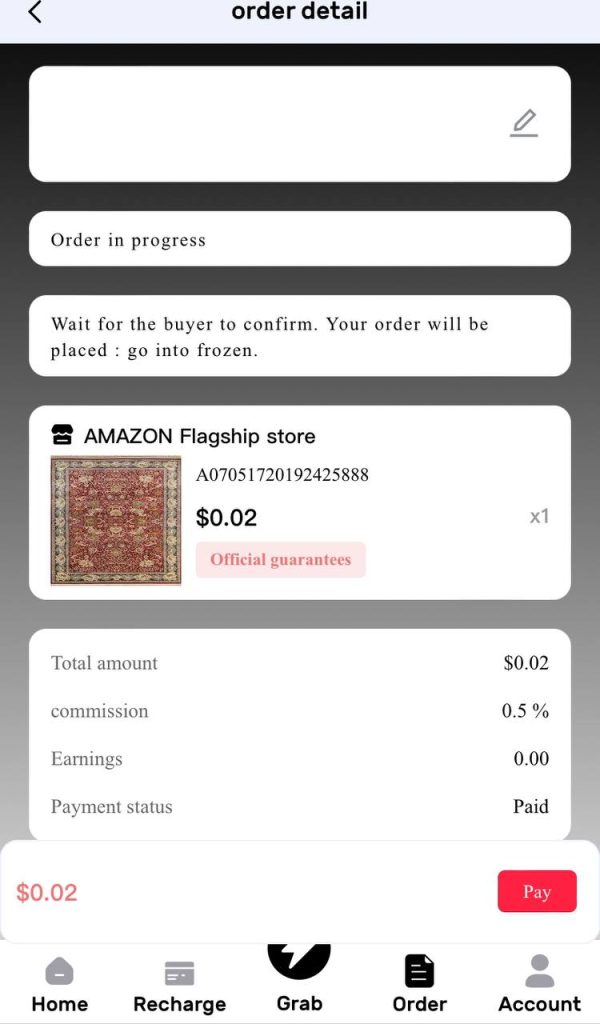The image size is (600, 1024).
Task: Select the Grab tab
Action: point(299,975)
